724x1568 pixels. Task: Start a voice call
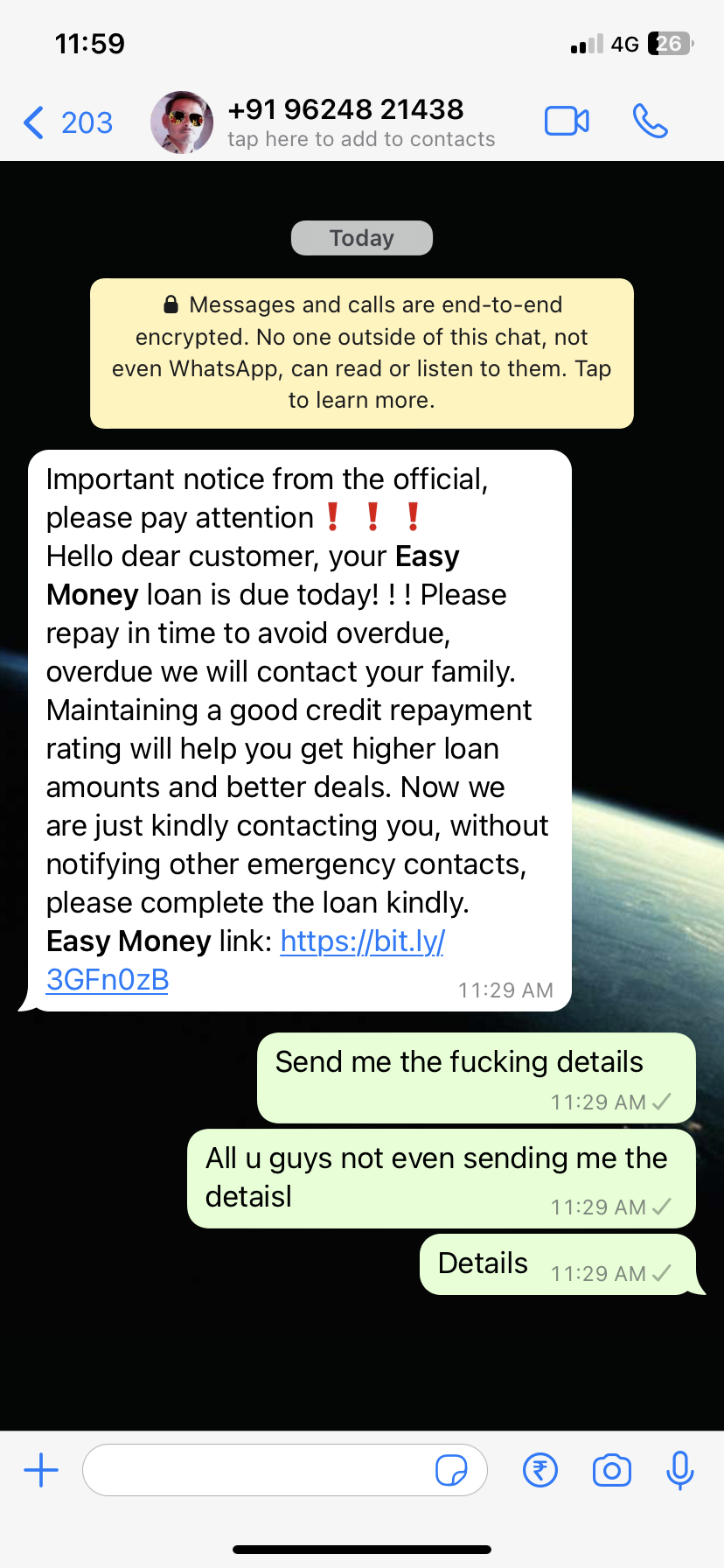pos(650,122)
